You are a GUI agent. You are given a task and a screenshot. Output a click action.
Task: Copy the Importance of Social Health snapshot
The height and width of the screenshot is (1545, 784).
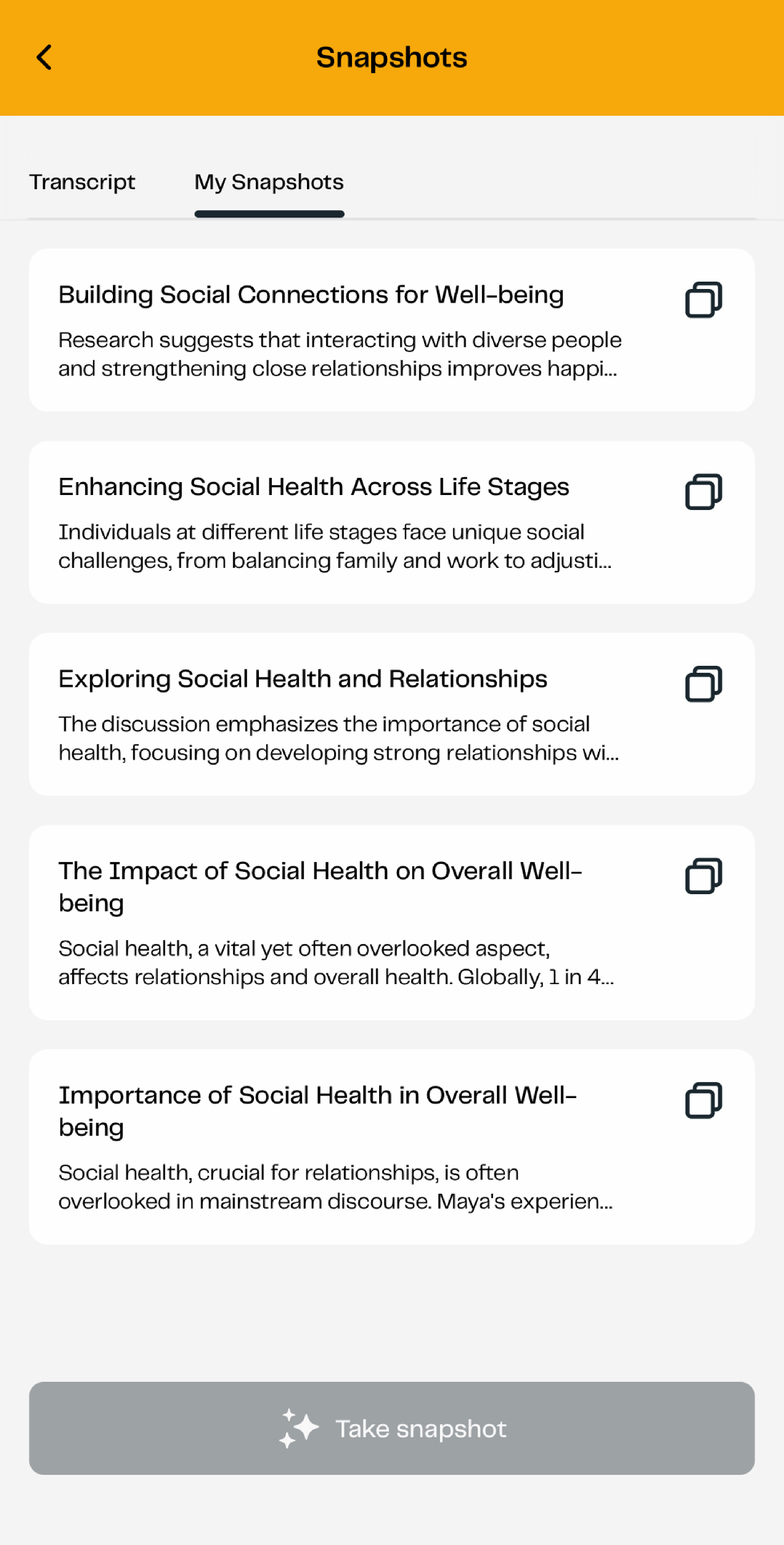click(x=703, y=1100)
